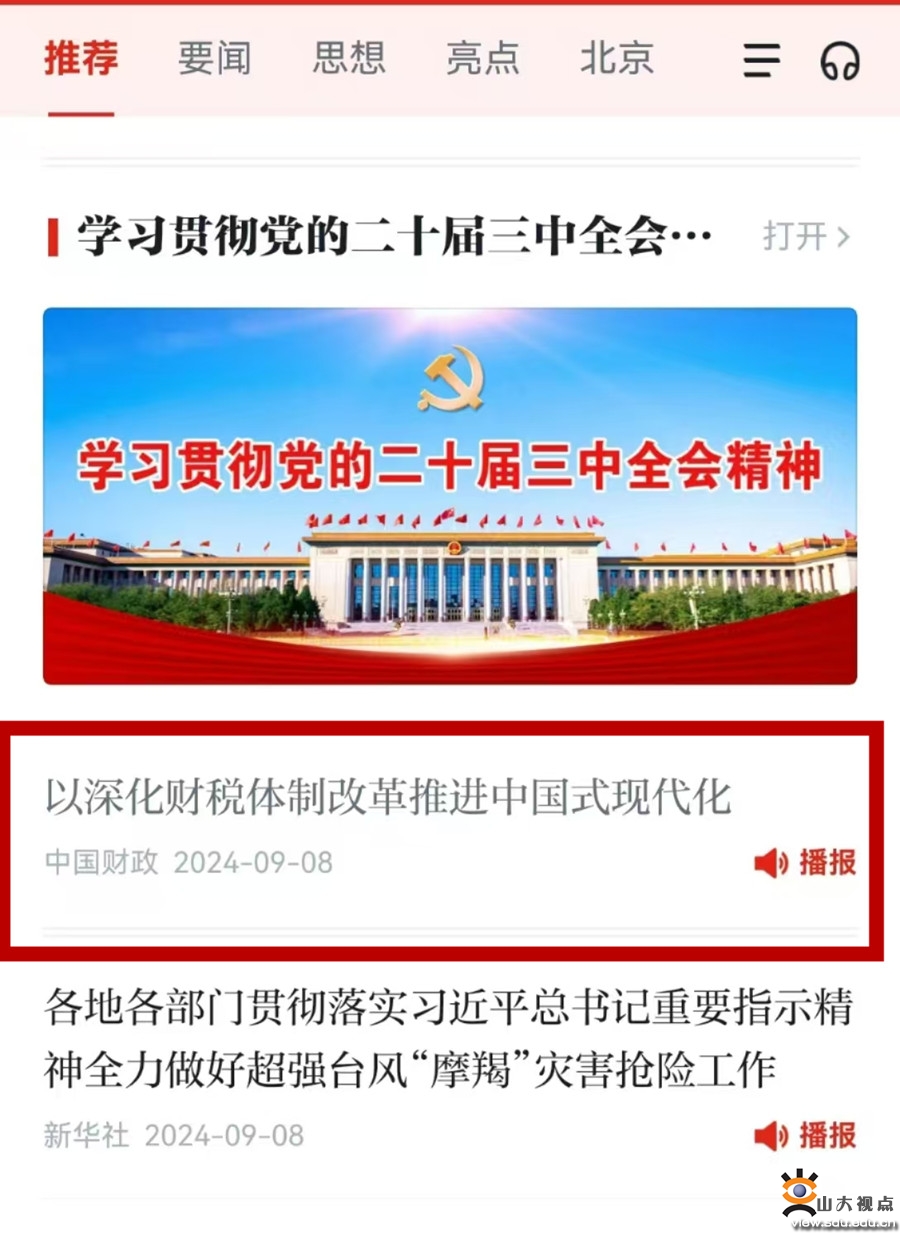Open the 台风“摩羯”灾害抢险 article
The image size is (900, 1233).
tap(448, 1038)
